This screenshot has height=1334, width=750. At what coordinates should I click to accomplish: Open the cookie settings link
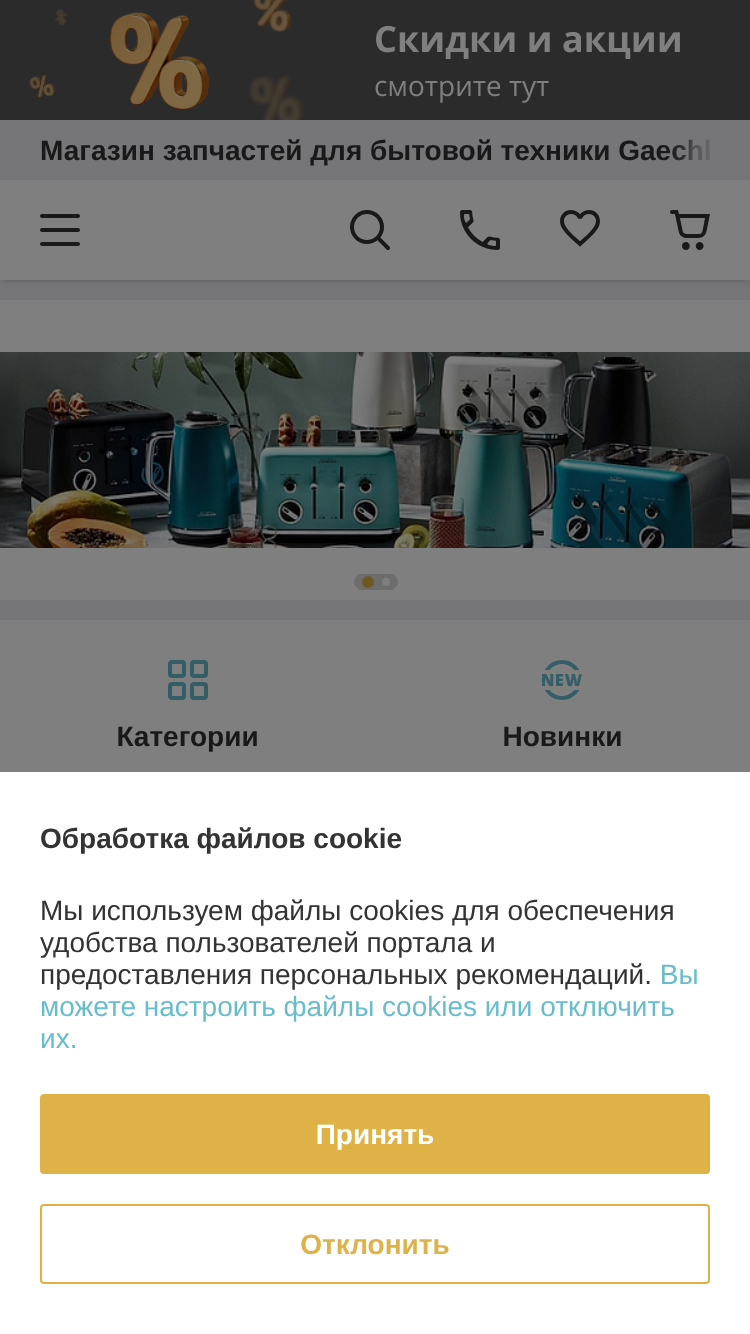pos(369,1006)
